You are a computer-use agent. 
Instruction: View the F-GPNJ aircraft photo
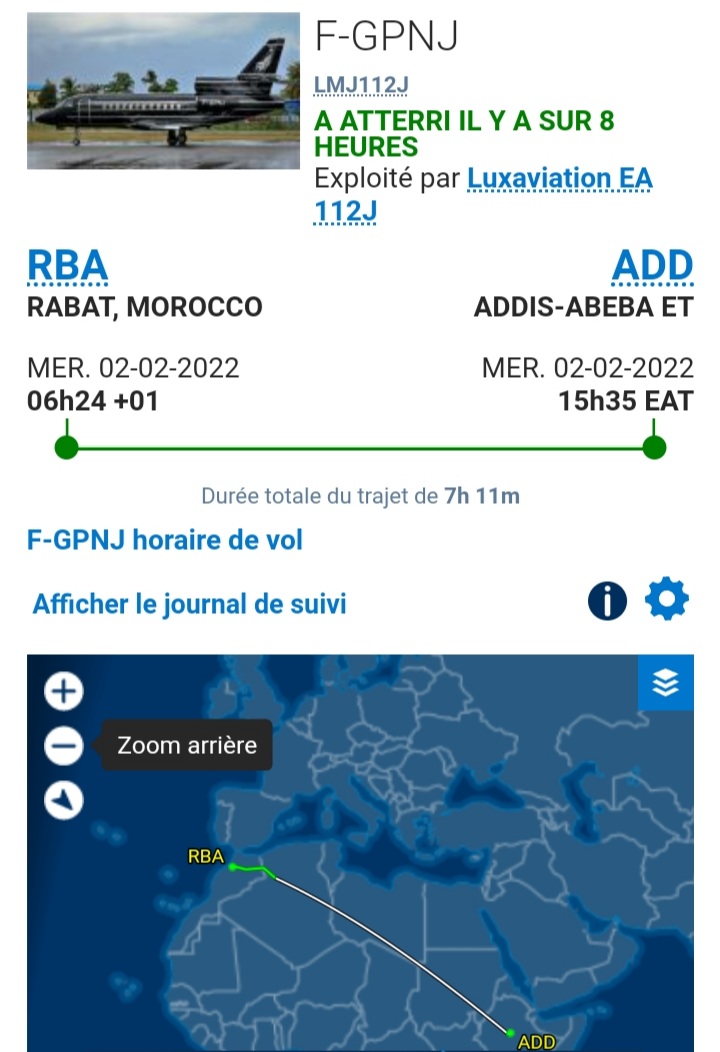(x=163, y=91)
